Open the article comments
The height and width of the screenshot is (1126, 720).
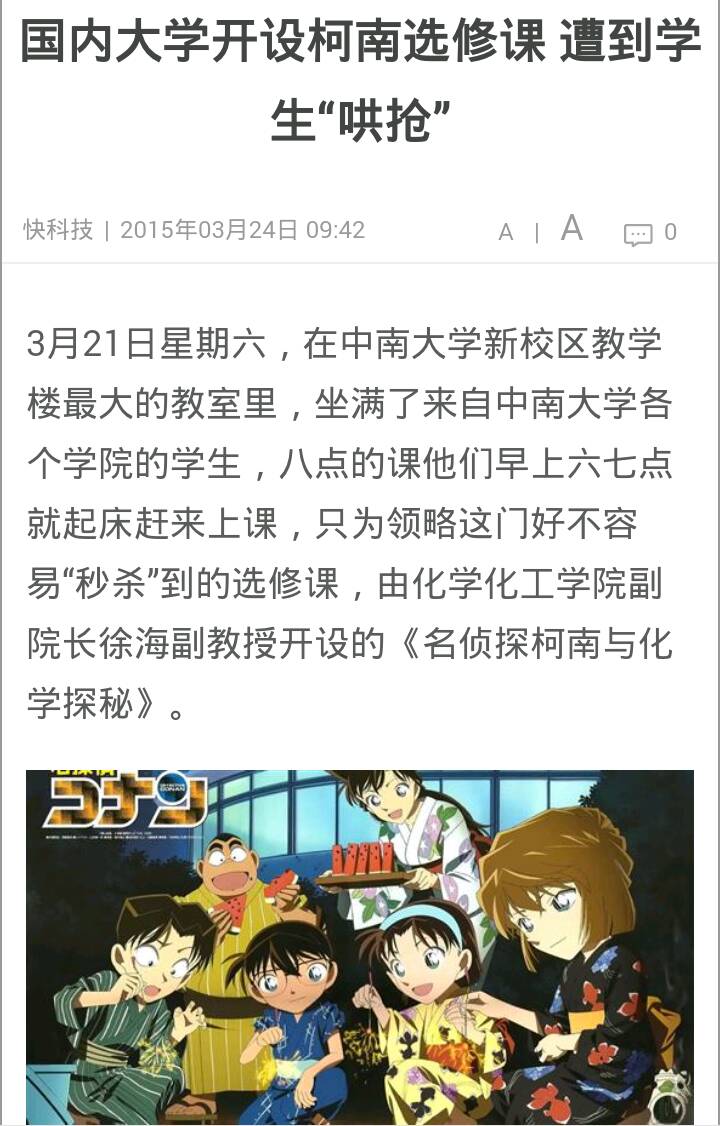[x=649, y=233]
